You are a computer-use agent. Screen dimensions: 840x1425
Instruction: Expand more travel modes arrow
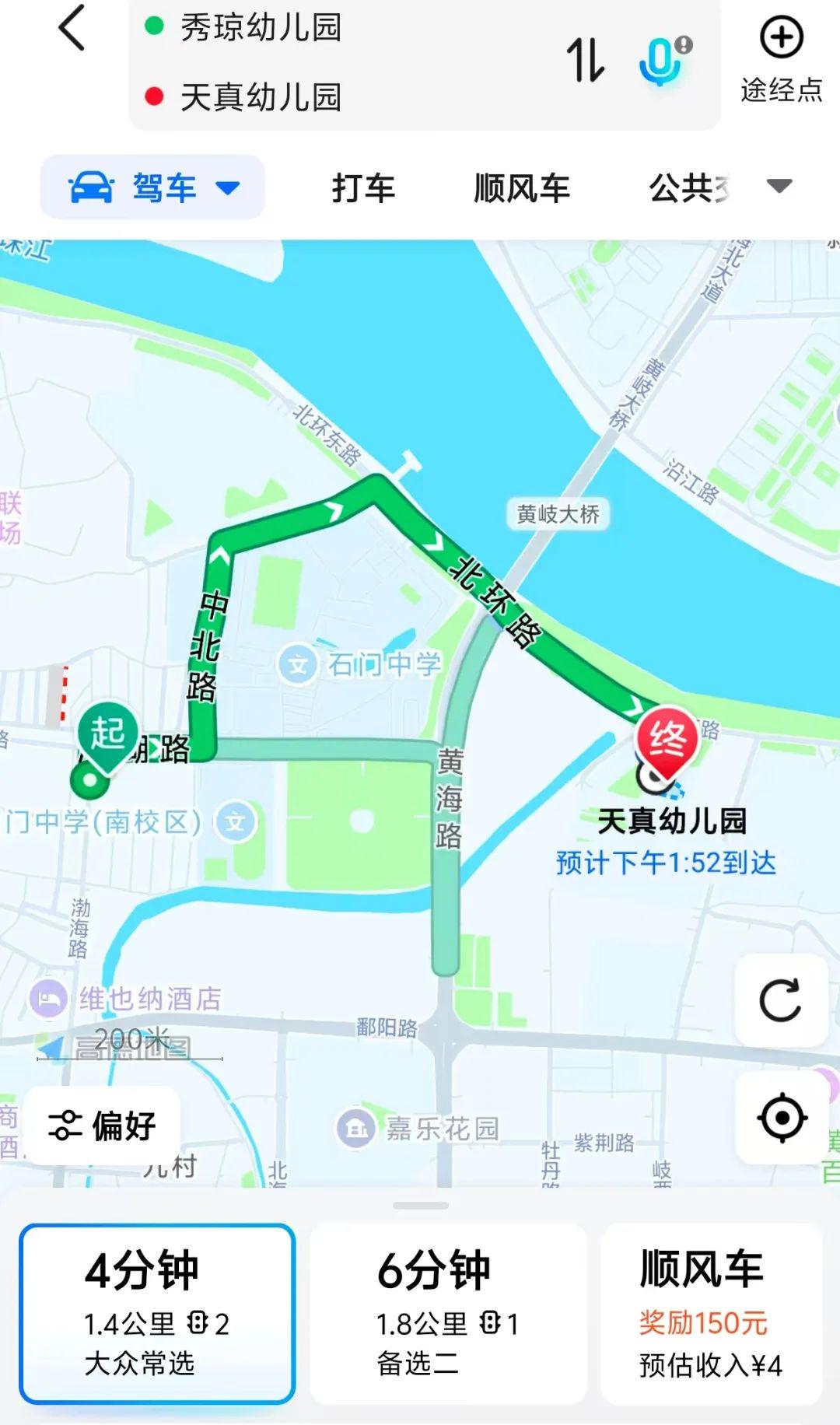tap(779, 186)
